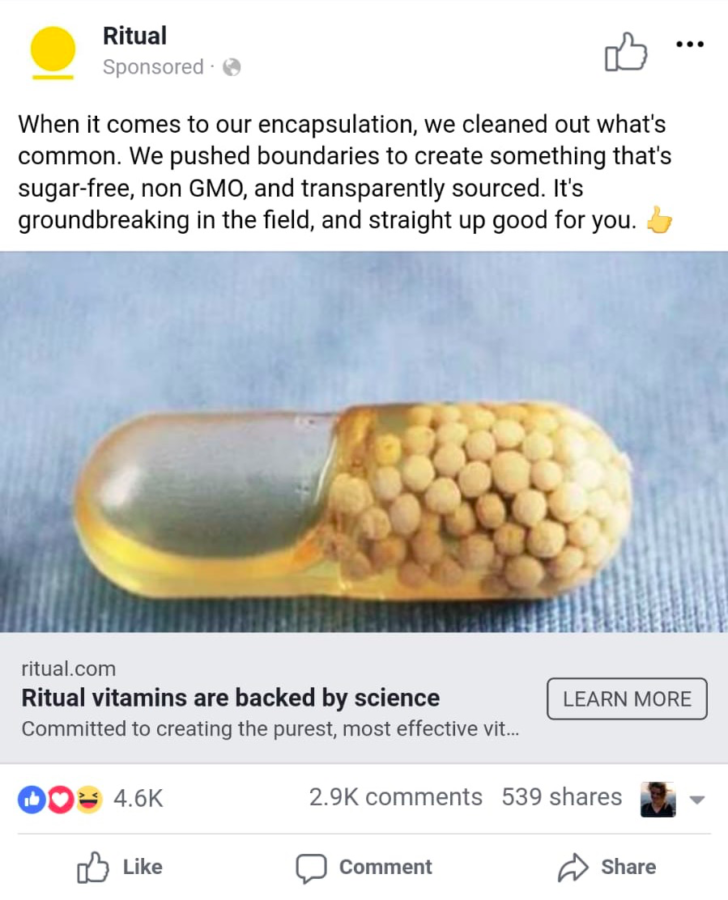The image size is (728, 900).
Task: Open the Ritual page profile picture
Action: tap(53, 52)
